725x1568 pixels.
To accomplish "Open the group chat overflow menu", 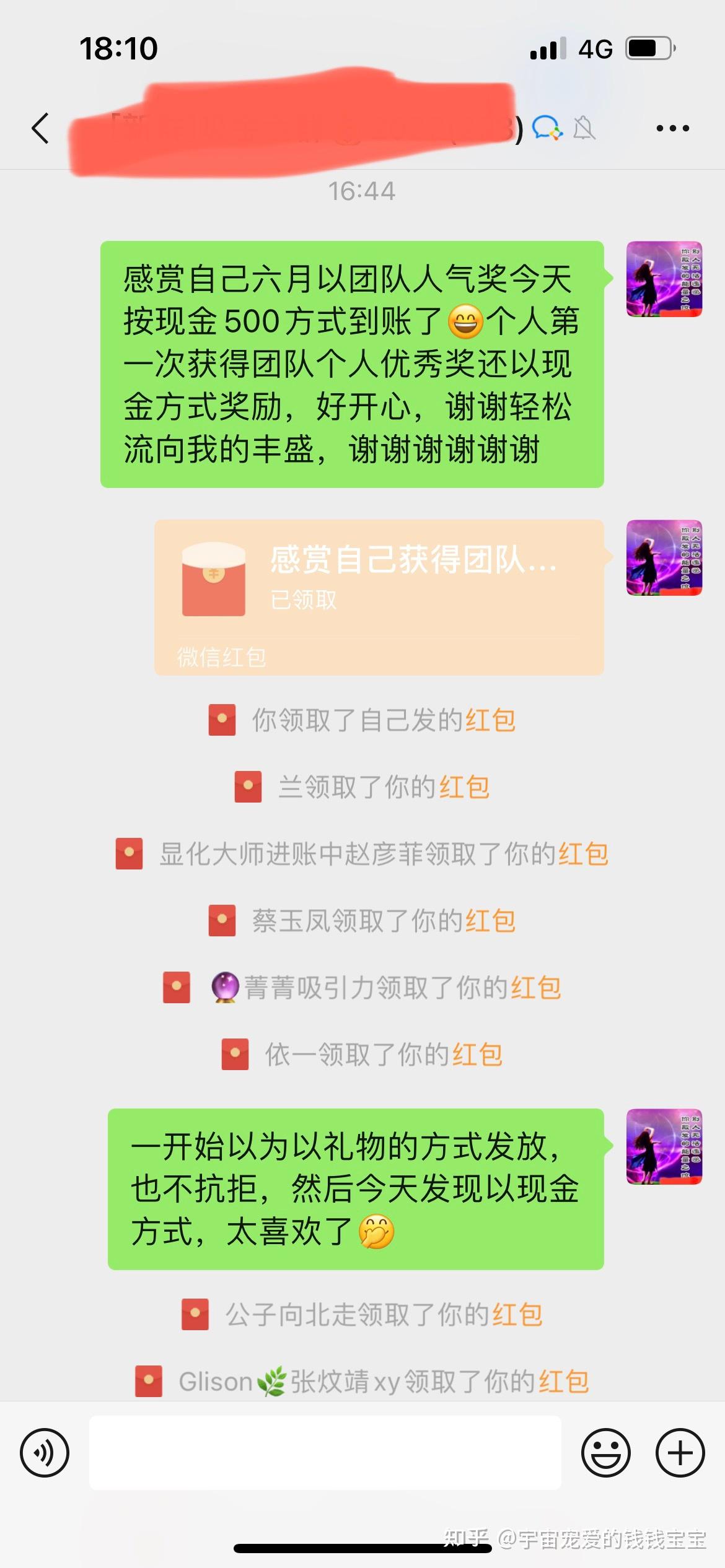I will coord(672,128).
